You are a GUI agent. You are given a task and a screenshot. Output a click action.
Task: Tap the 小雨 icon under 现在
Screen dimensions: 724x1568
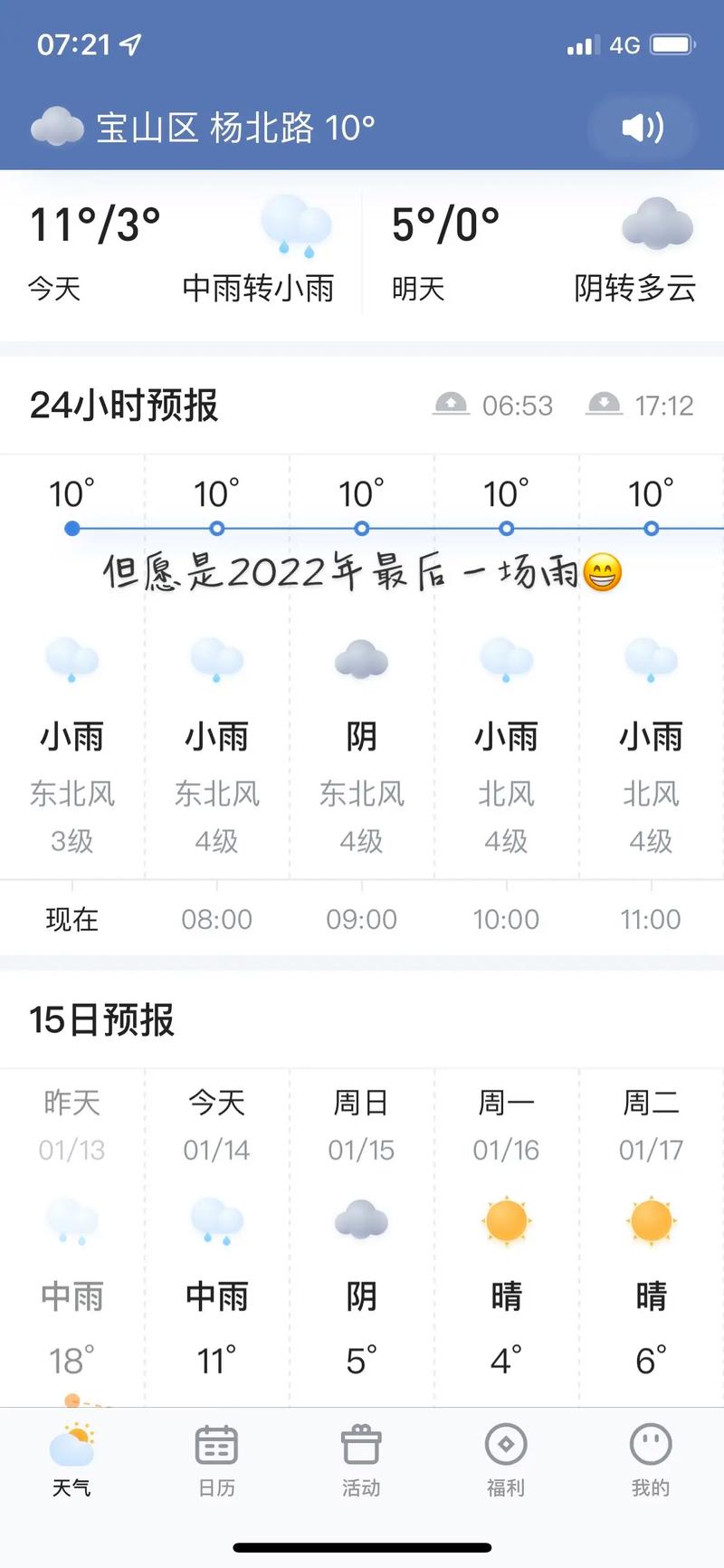[71, 660]
